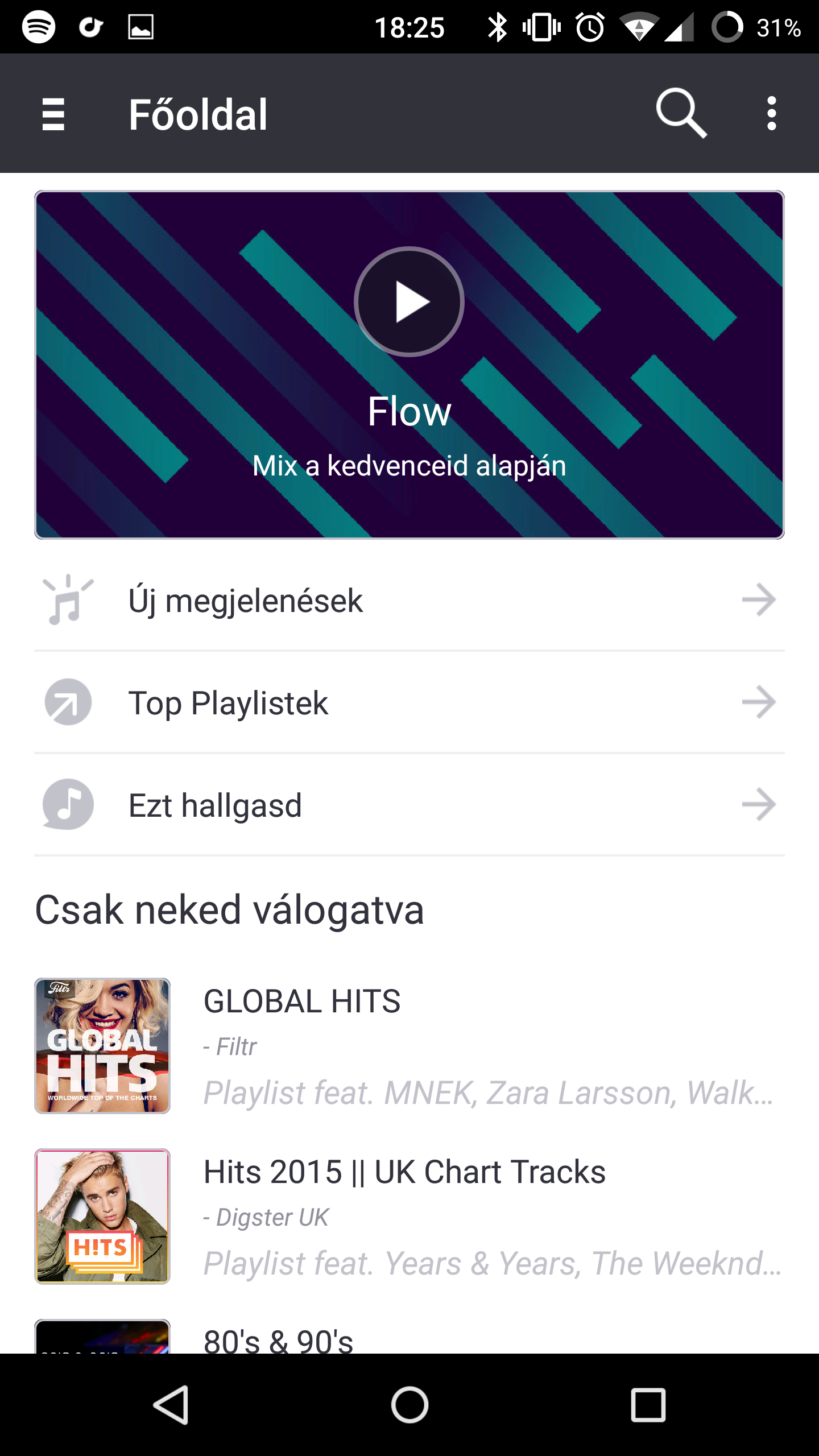819x1456 pixels.
Task: Open search from the app bar
Action: click(681, 113)
